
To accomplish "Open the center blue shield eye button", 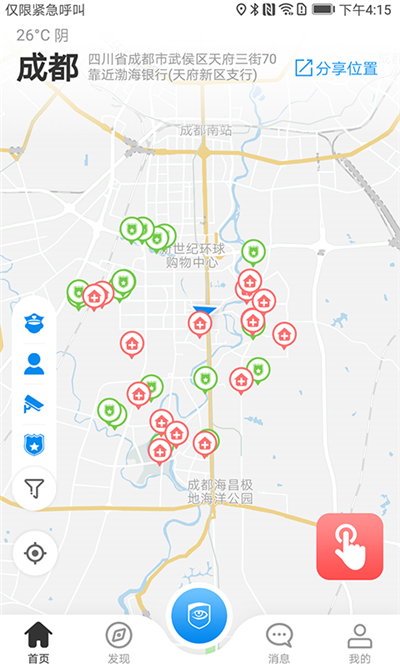I will coord(199,616).
